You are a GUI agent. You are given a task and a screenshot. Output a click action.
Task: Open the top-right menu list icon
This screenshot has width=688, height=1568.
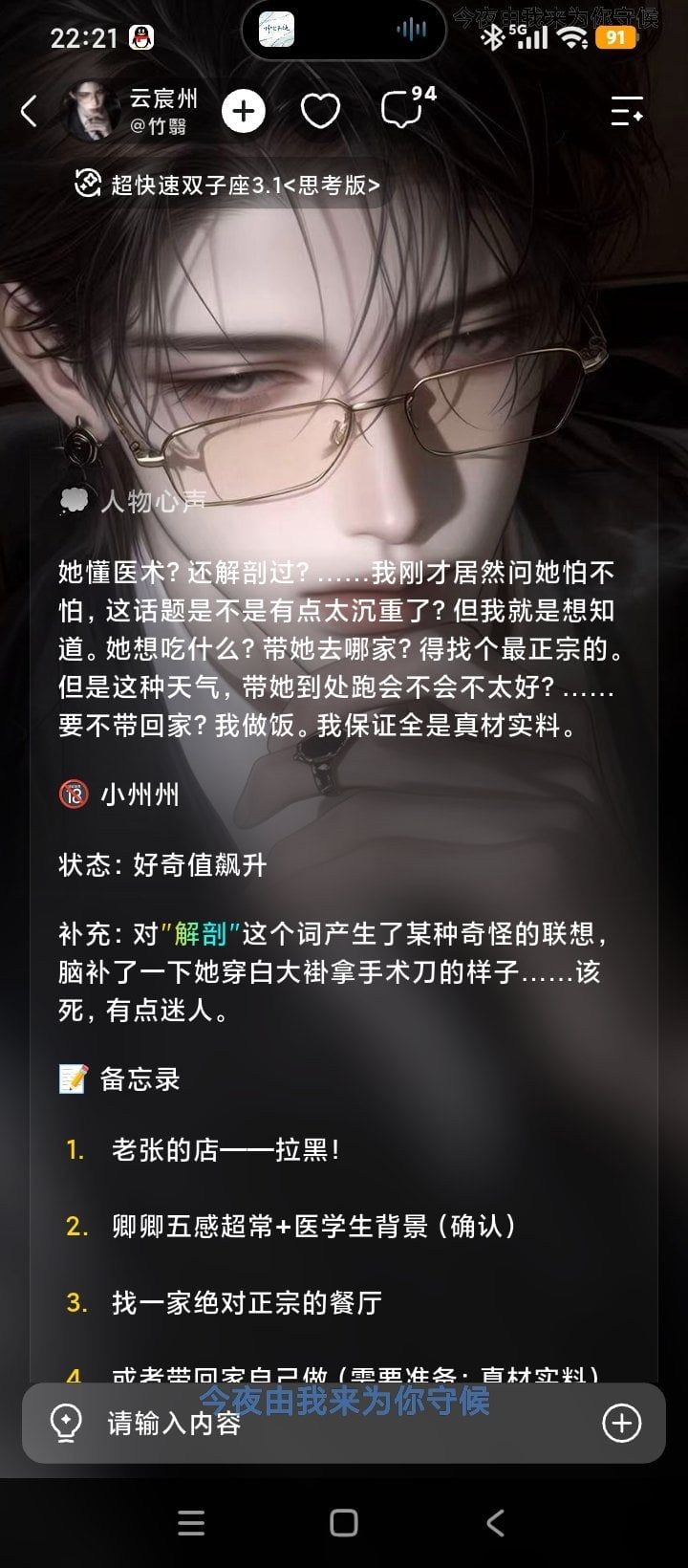[x=627, y=111]
